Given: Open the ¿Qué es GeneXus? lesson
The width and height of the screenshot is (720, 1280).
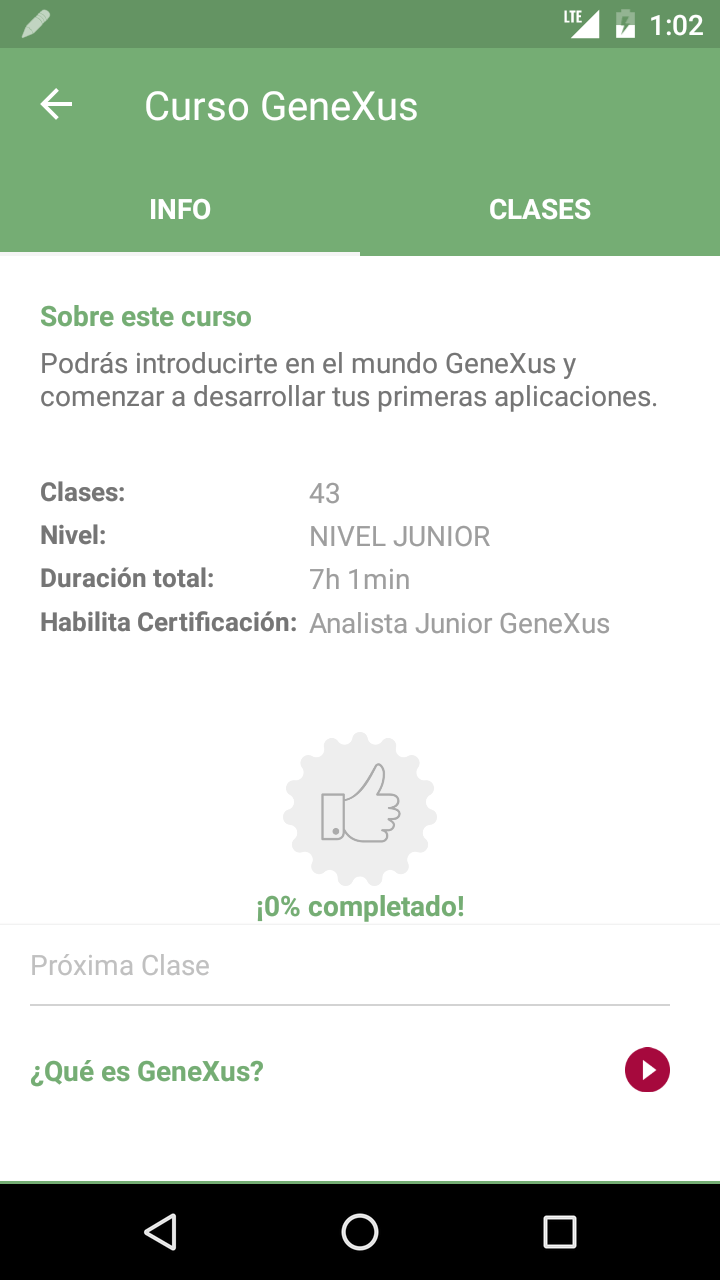Looking at the screenshot, I should coord(146,1070).
